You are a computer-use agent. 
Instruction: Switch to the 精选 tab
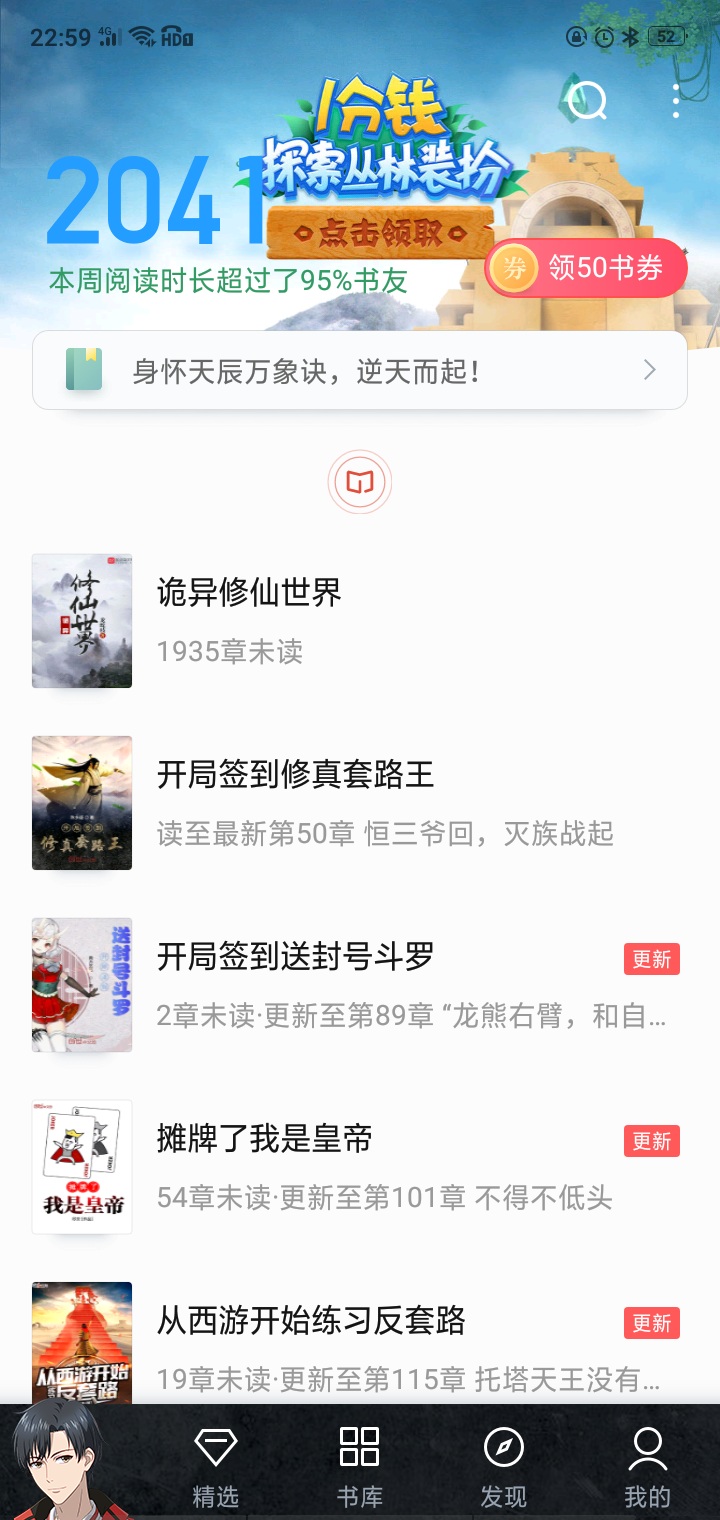point(215,1465)
